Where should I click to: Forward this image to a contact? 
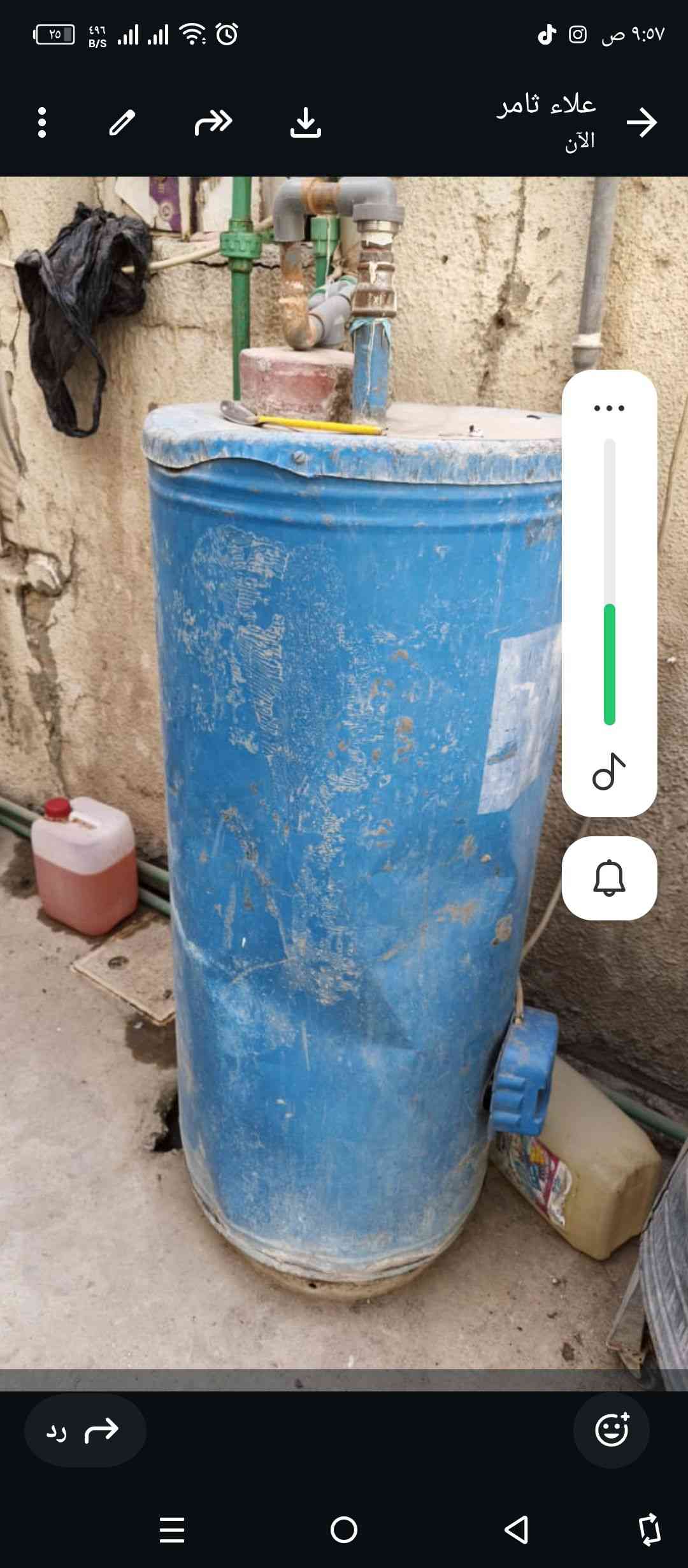pos(213,122)
